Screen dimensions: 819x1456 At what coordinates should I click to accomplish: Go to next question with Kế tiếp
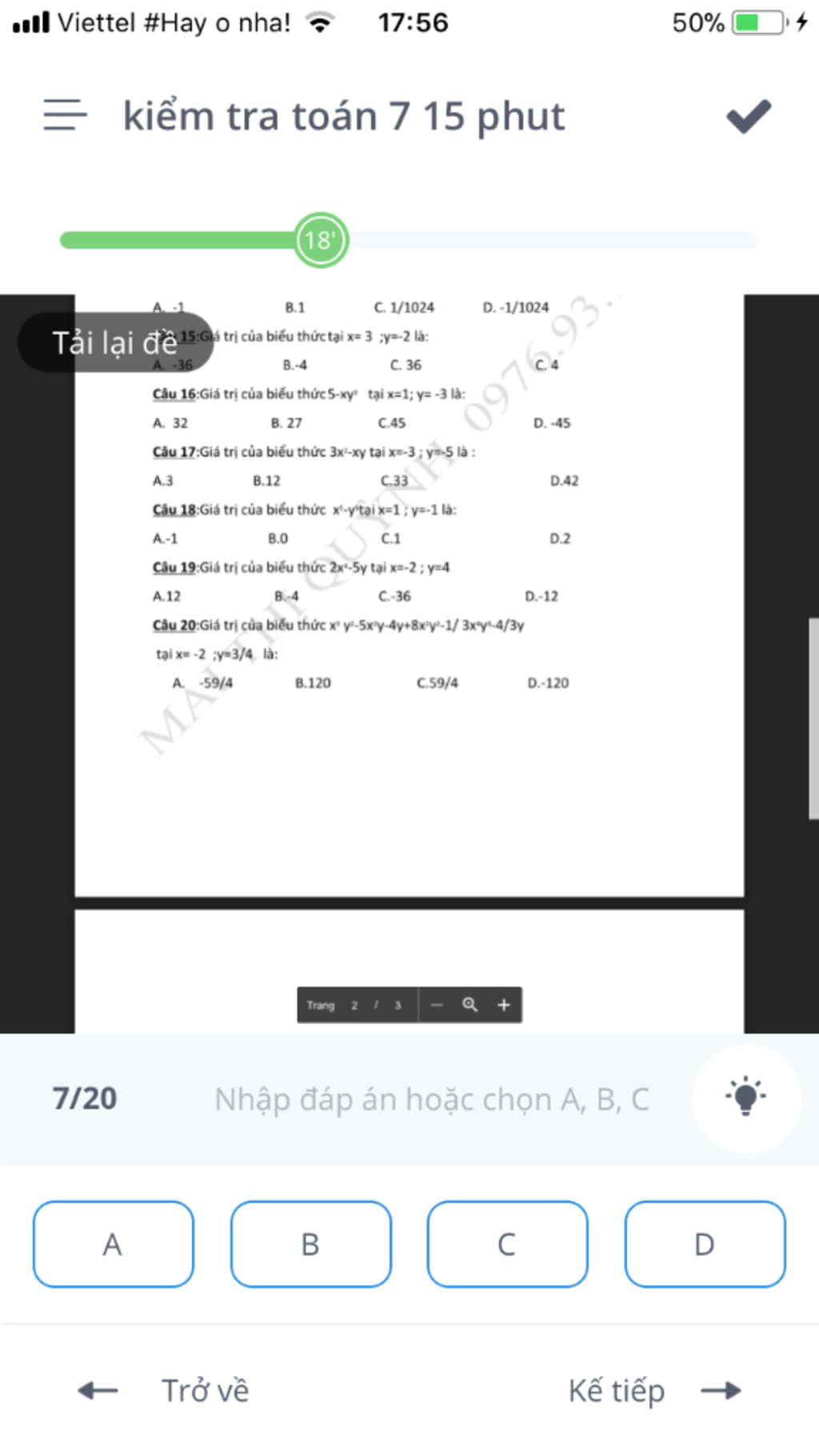tap(654, 1391)
